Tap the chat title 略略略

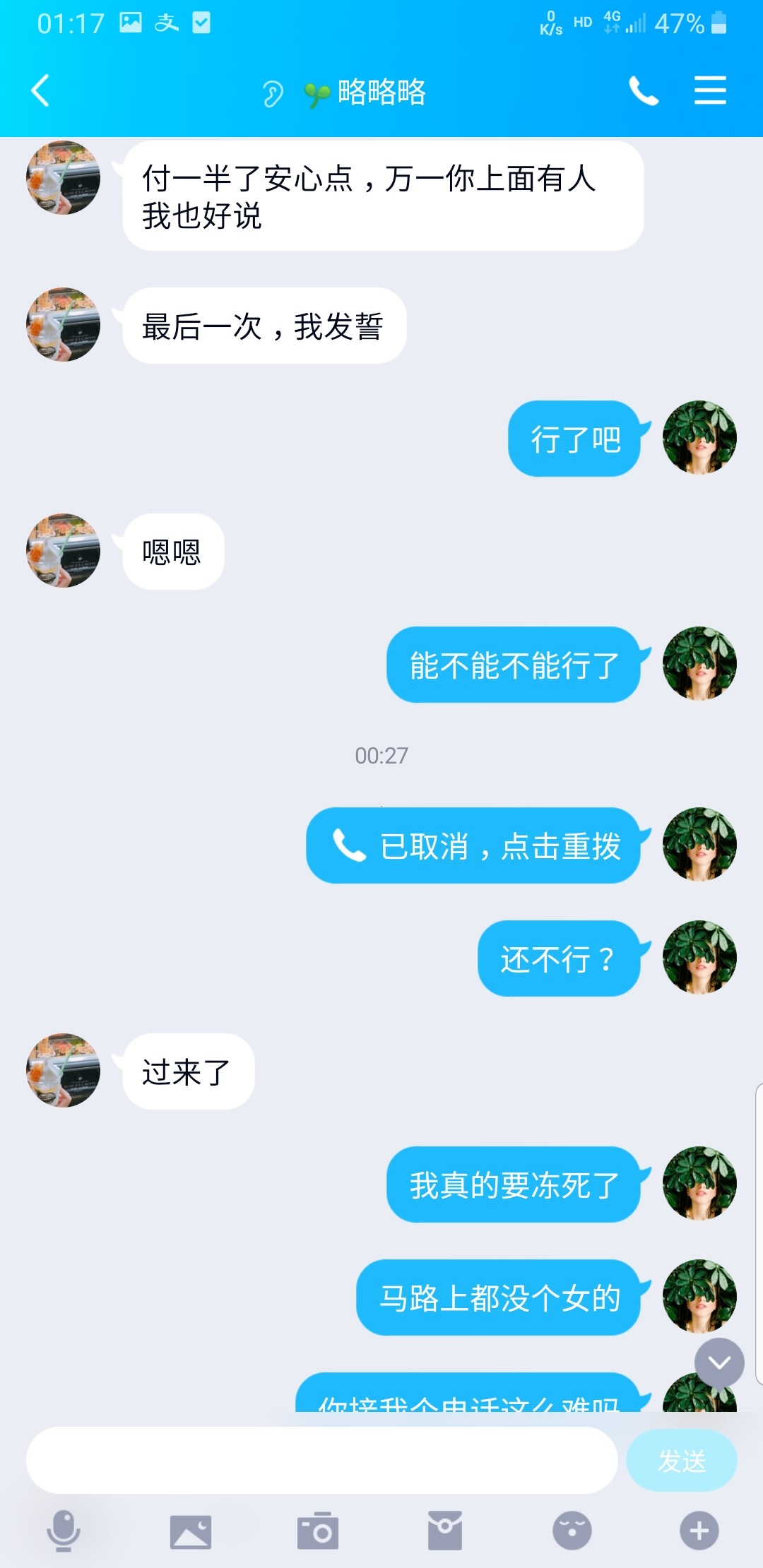(381, 92)
